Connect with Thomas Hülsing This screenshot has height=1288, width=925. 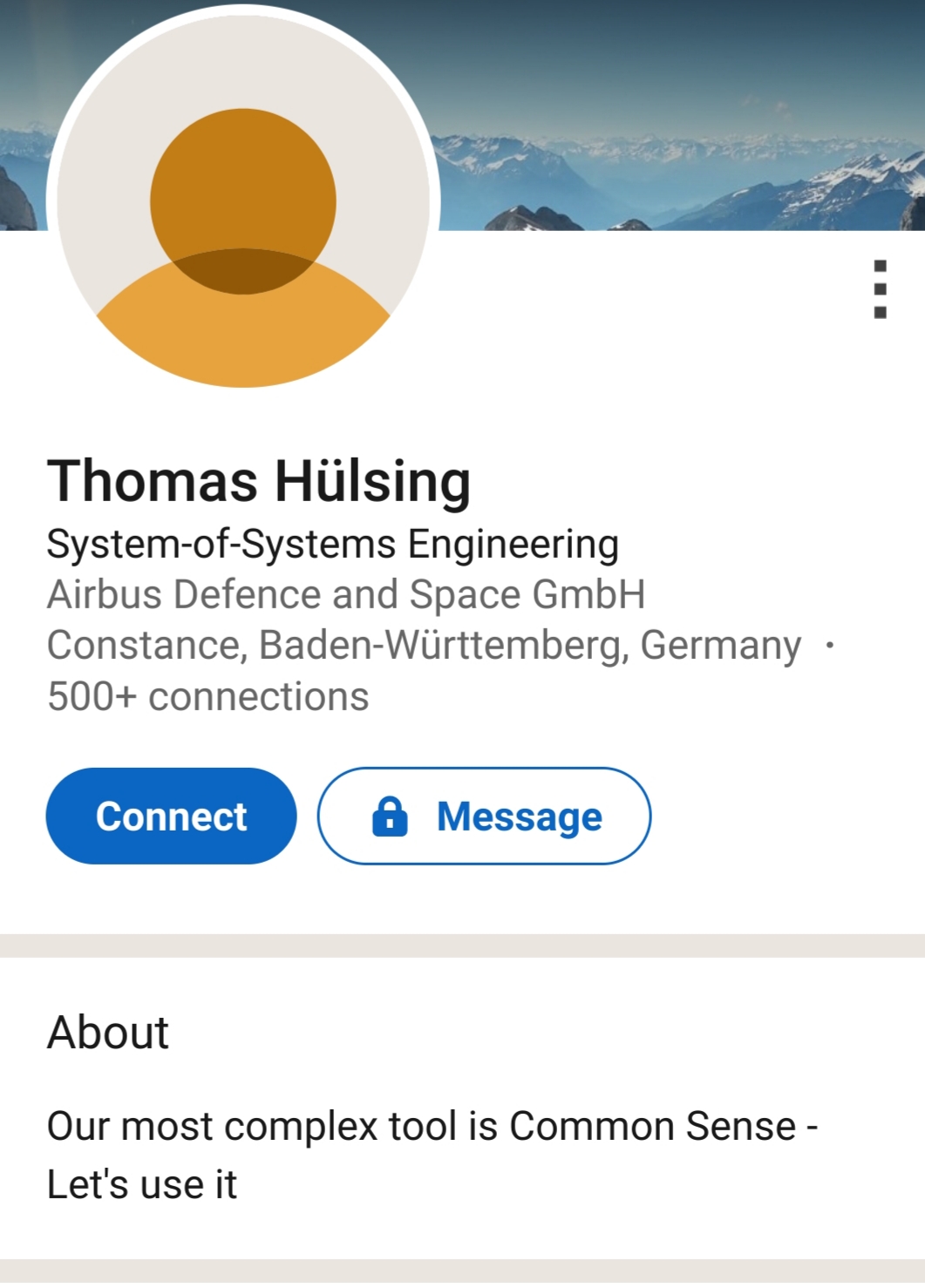(171, 816)
